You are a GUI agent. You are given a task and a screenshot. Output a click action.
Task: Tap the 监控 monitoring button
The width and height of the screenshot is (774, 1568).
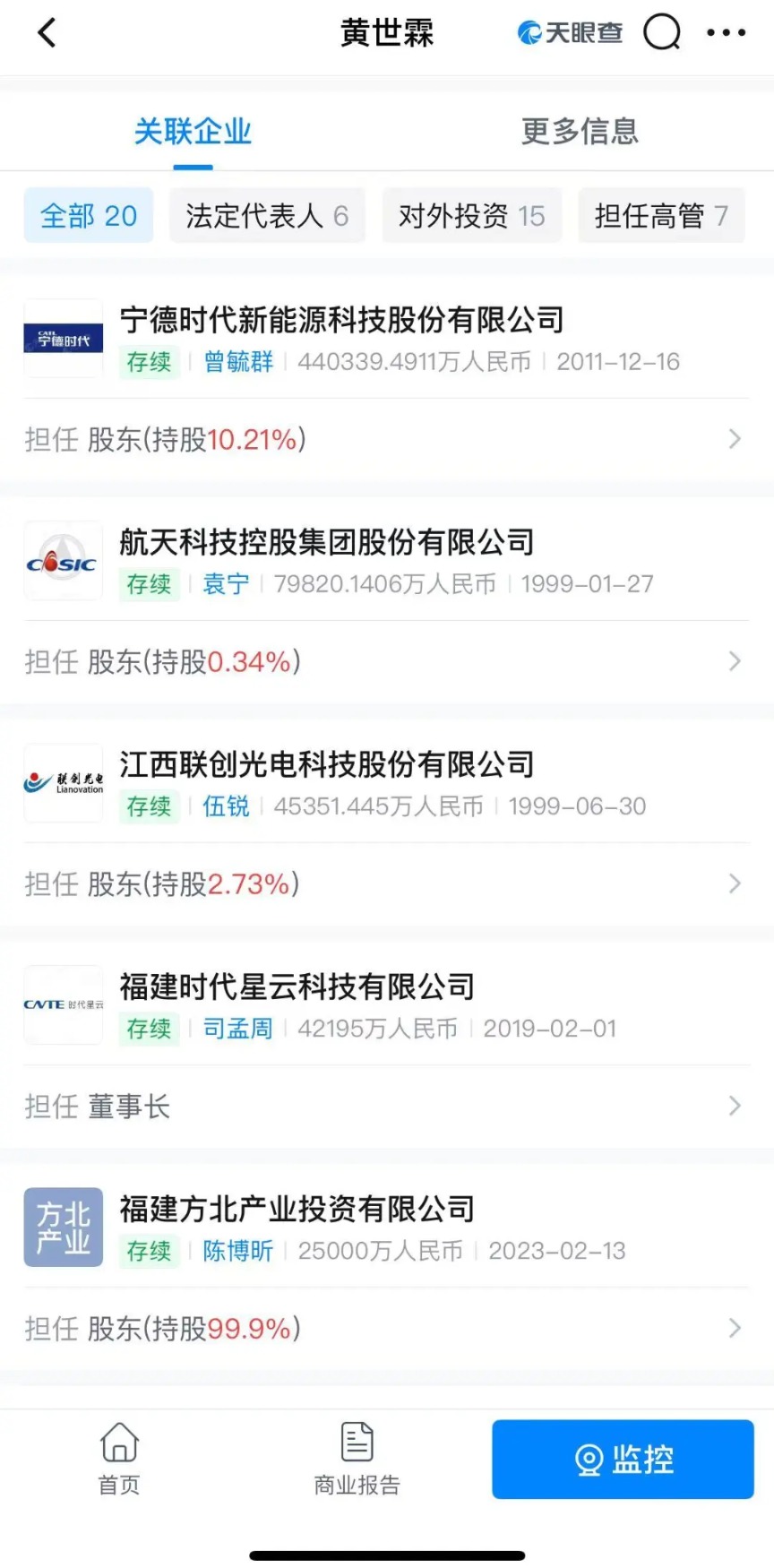click(622, 1459)
